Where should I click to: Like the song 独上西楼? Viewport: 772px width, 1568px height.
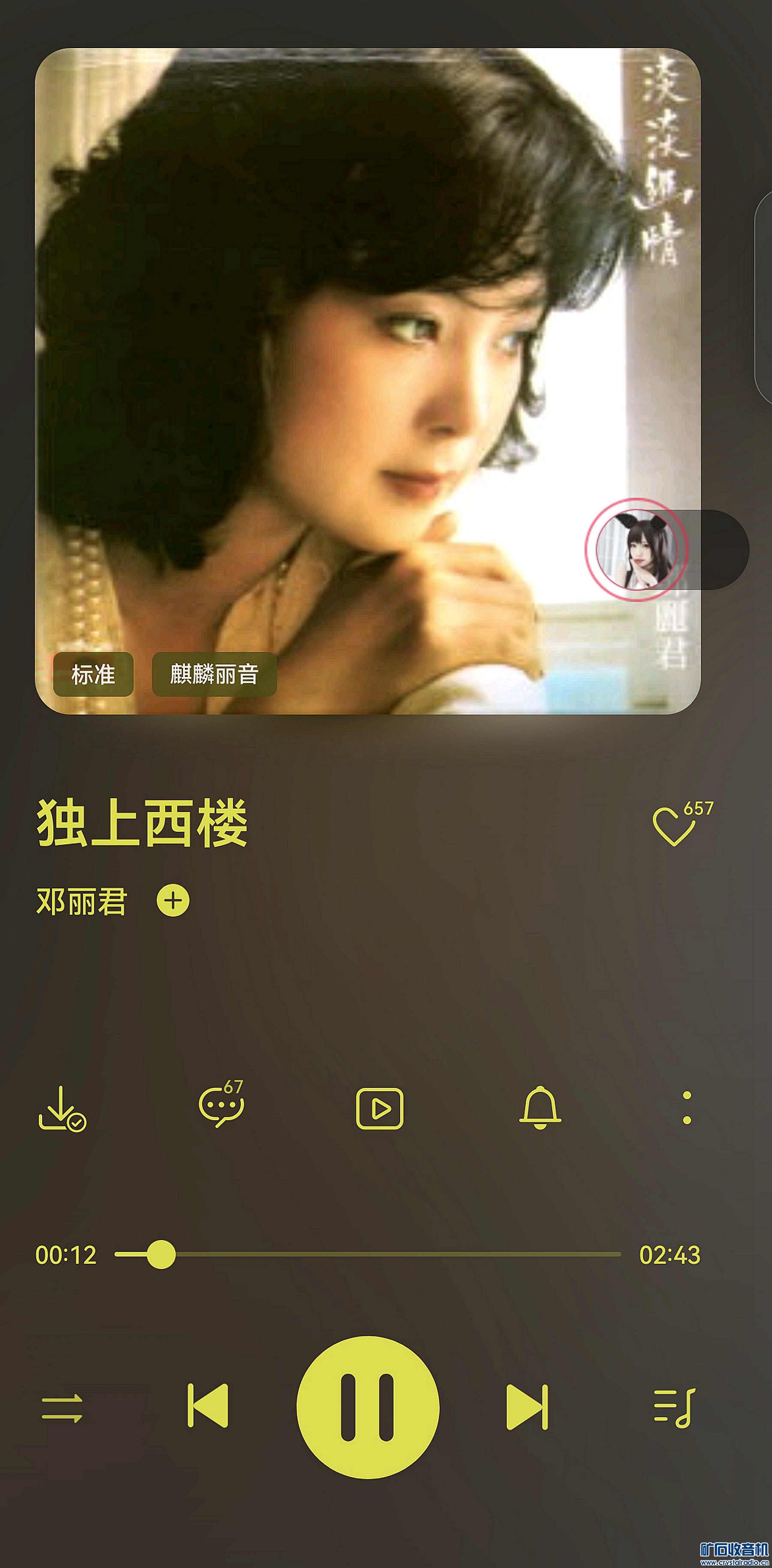(673, 825)
